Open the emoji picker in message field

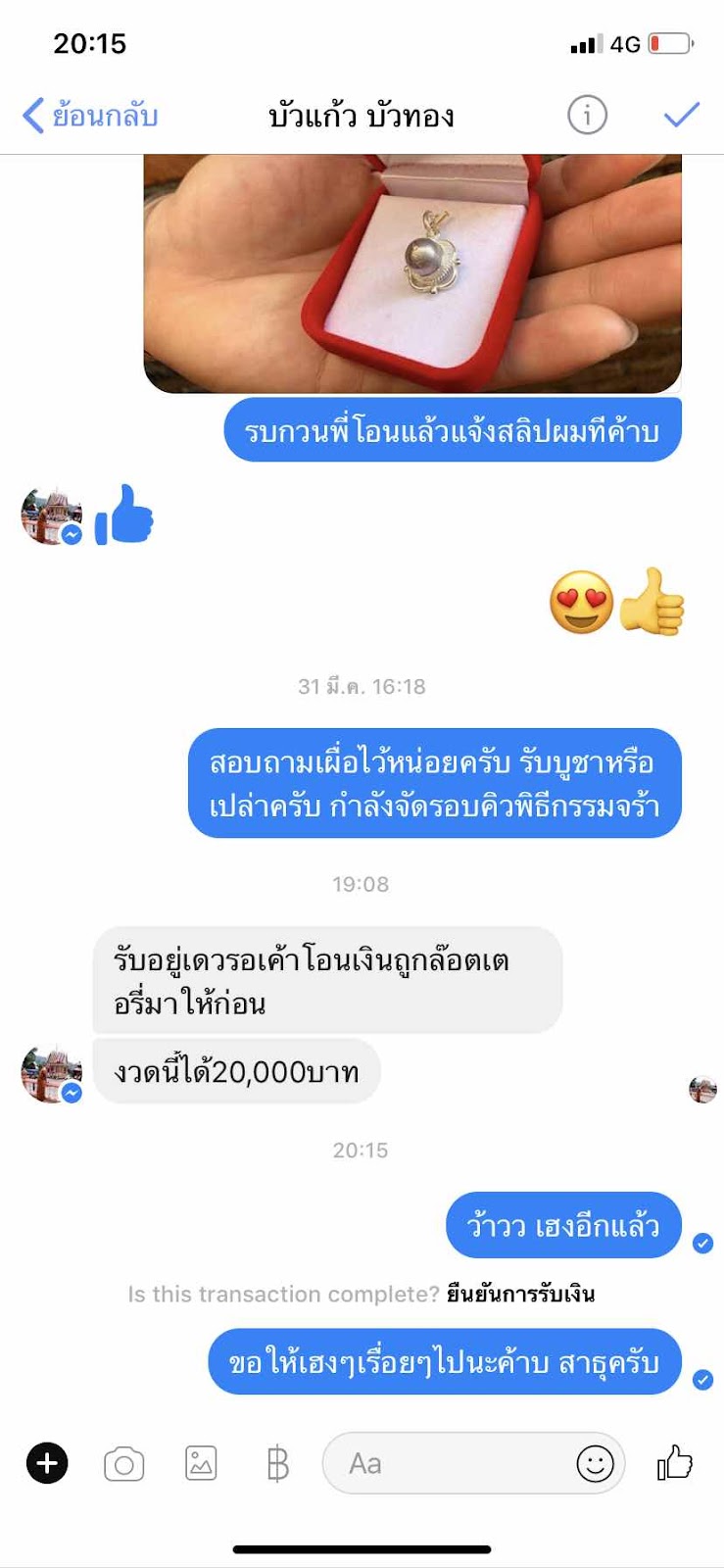(594, 1464)
